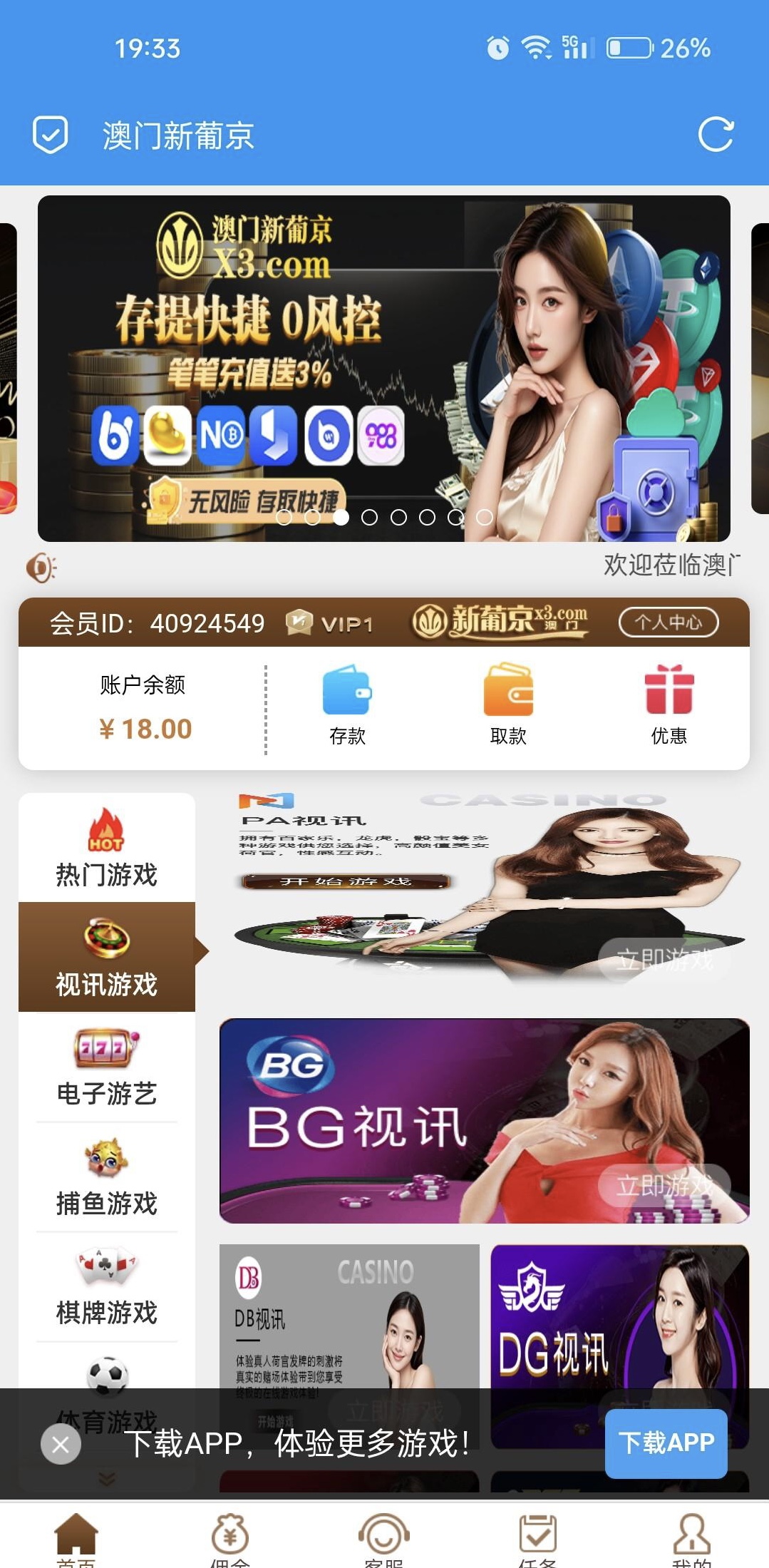Tap 存款 to deposit funds
The image size is (769, 1568).
(347, 704)
